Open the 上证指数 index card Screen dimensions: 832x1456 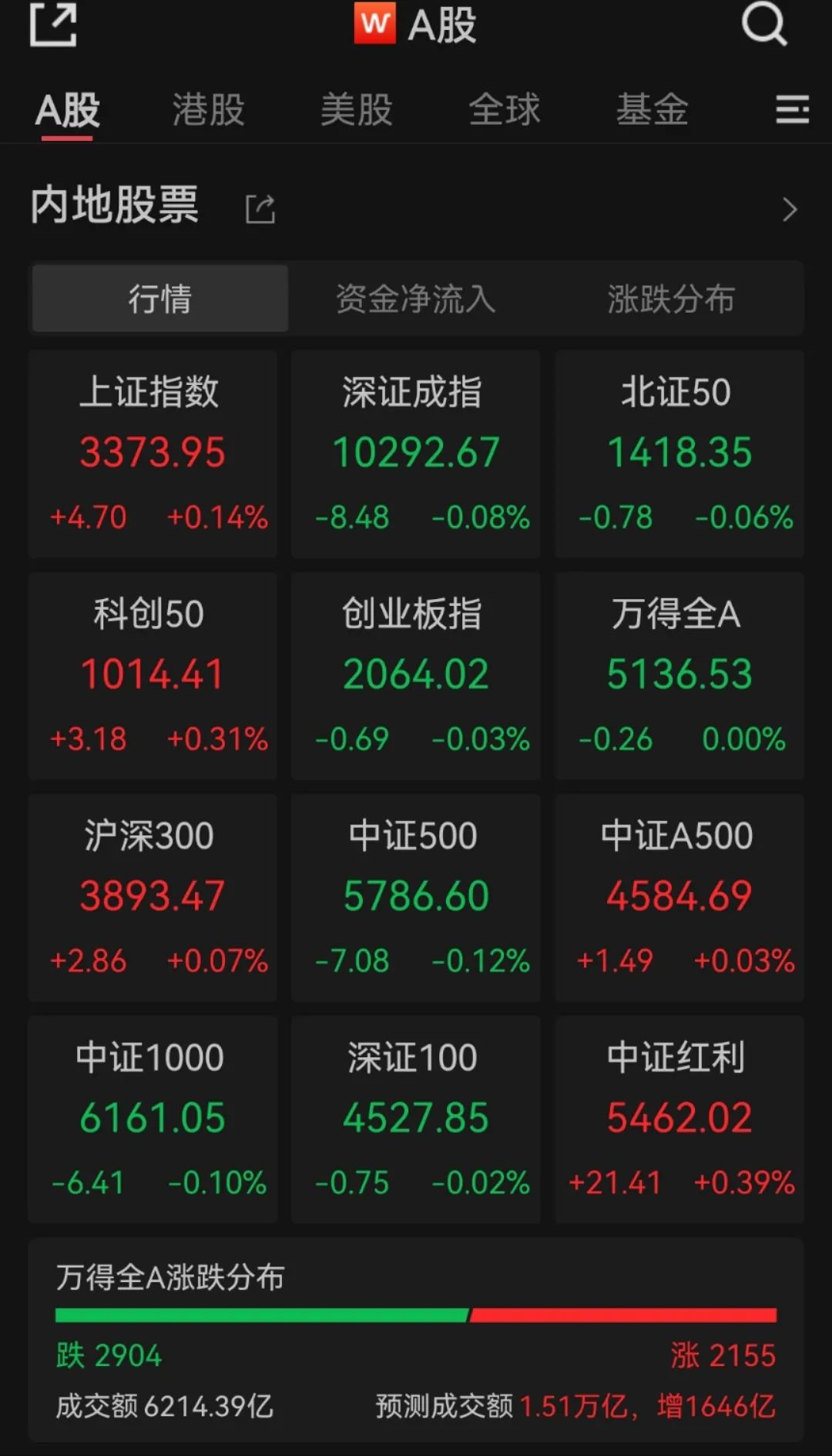coord(153,454)
